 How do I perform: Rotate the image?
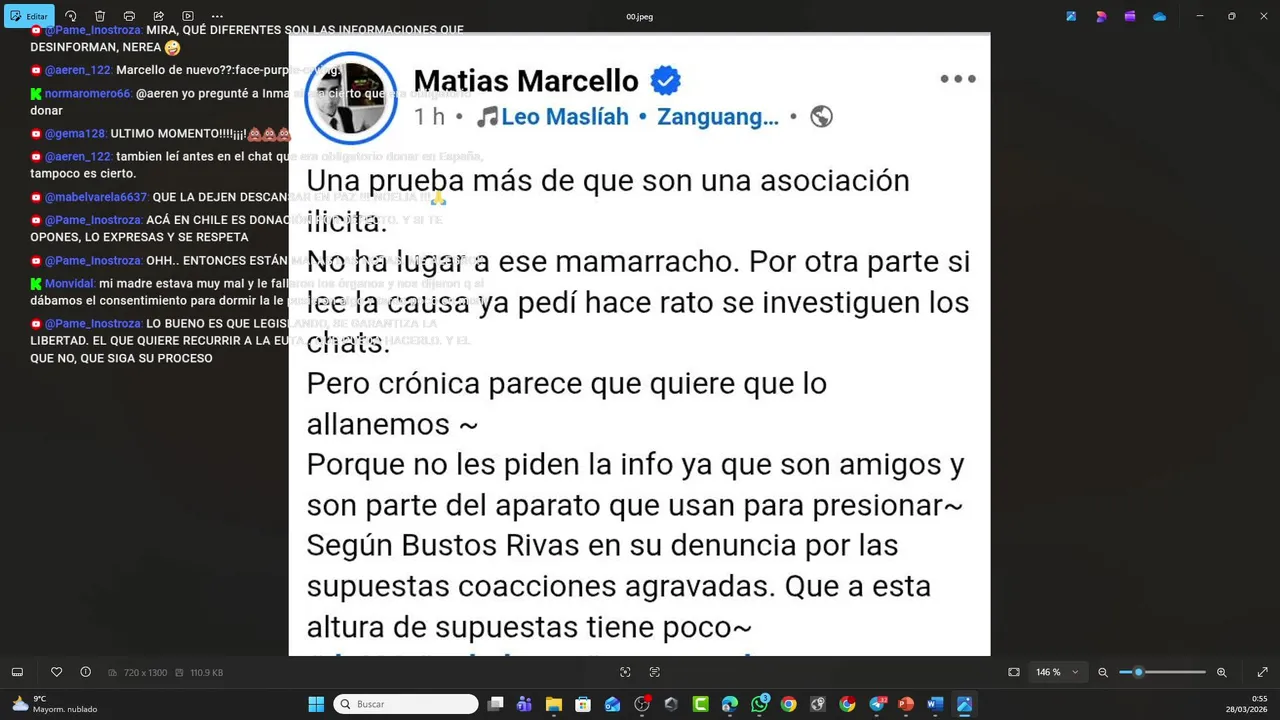click(70, 16)
